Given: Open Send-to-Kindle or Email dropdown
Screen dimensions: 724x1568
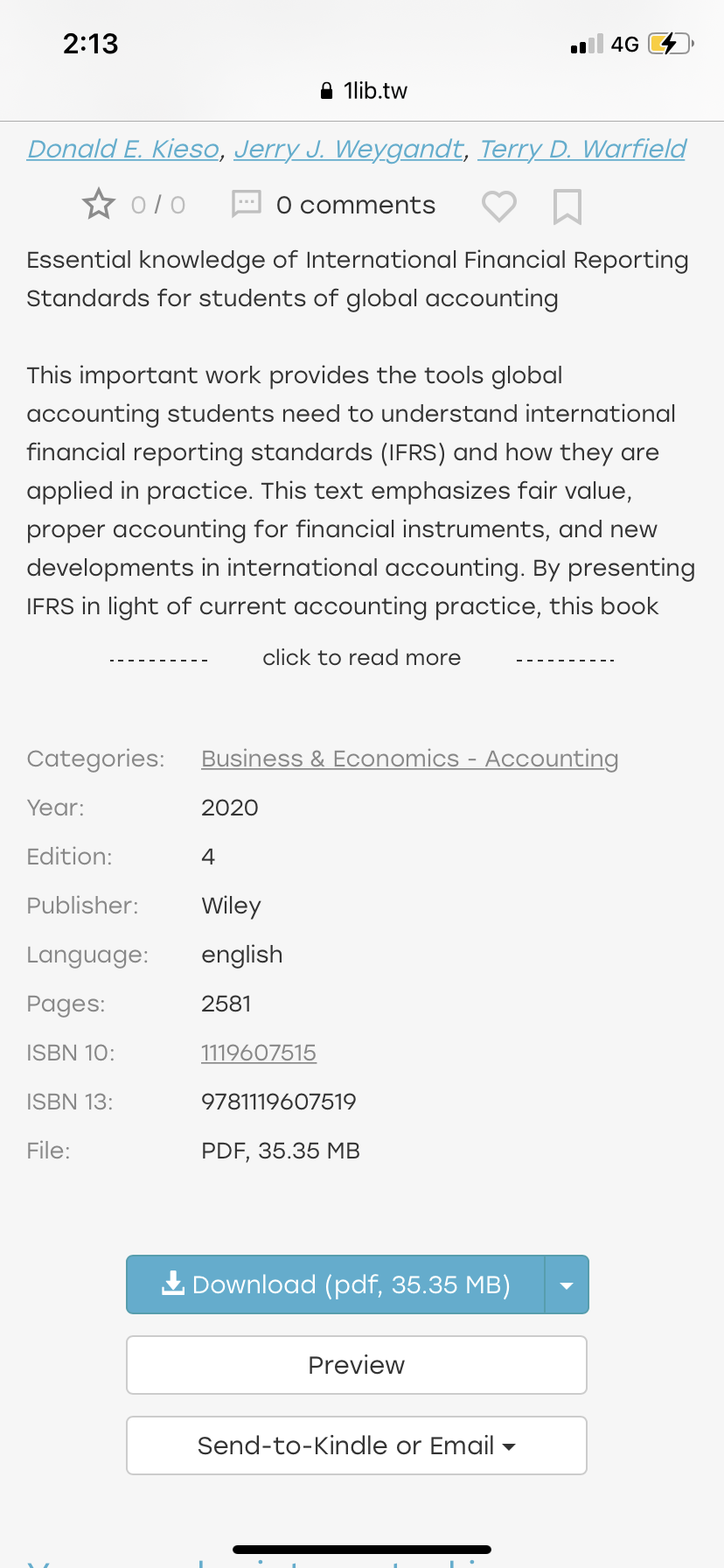Looking at the screenshot, I should [x=357, y=1445].
